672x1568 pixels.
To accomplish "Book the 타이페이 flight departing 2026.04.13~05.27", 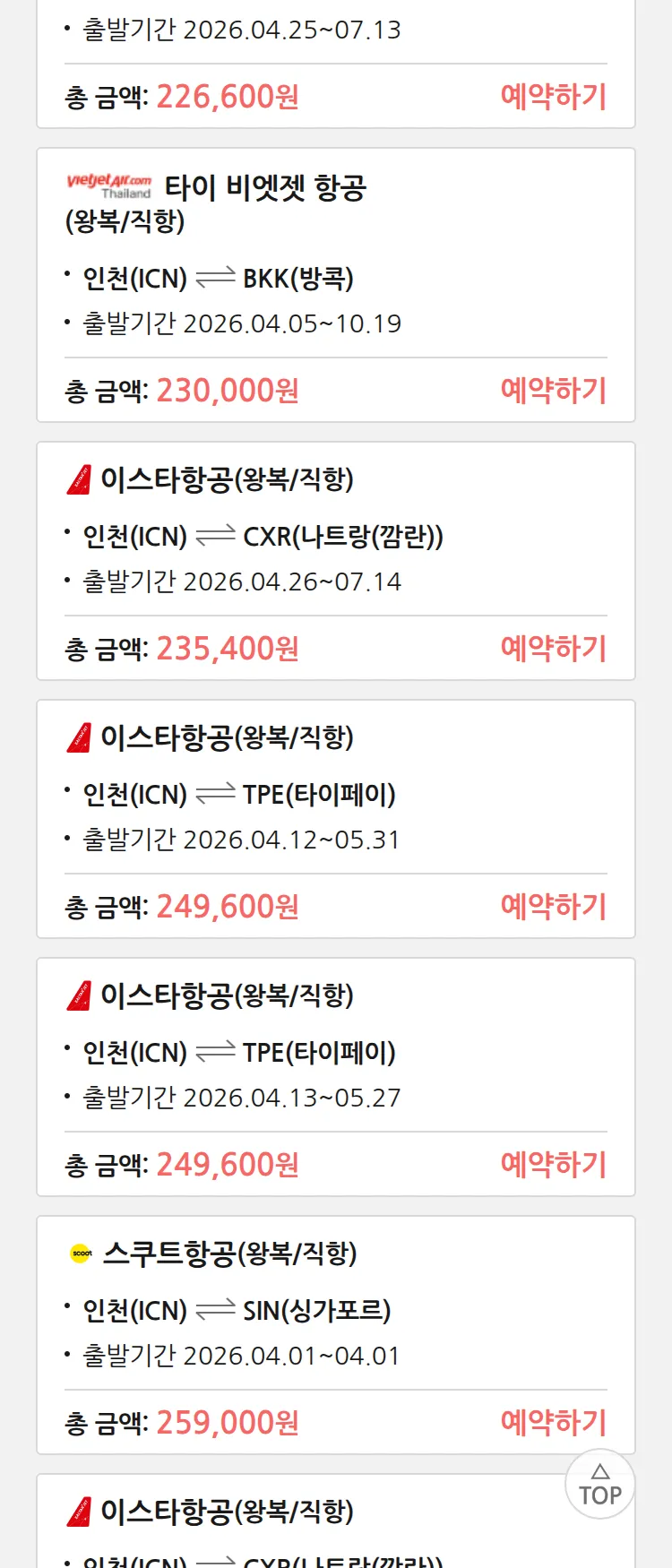I will (x=553, y=1165).
